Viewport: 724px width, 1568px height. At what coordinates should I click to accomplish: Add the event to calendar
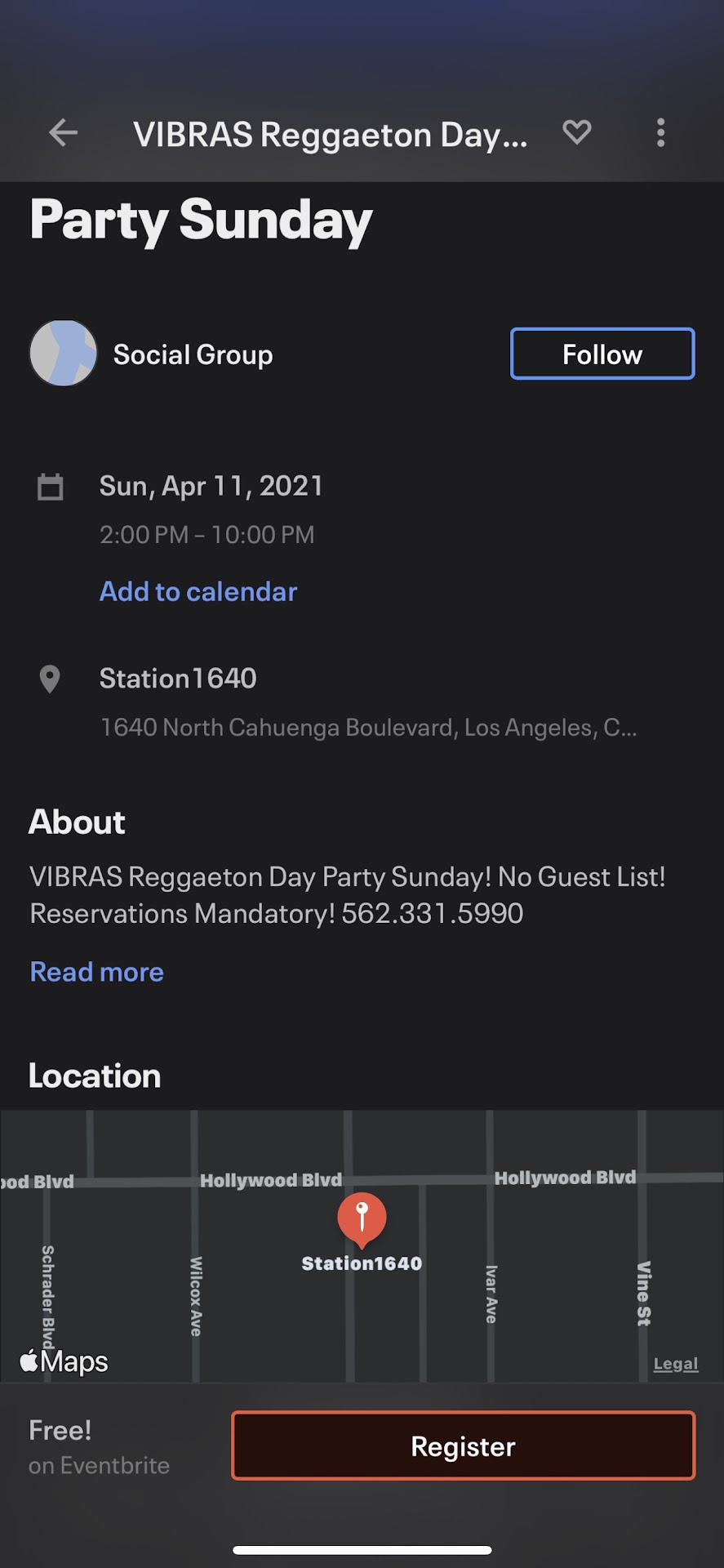(198, 592)
